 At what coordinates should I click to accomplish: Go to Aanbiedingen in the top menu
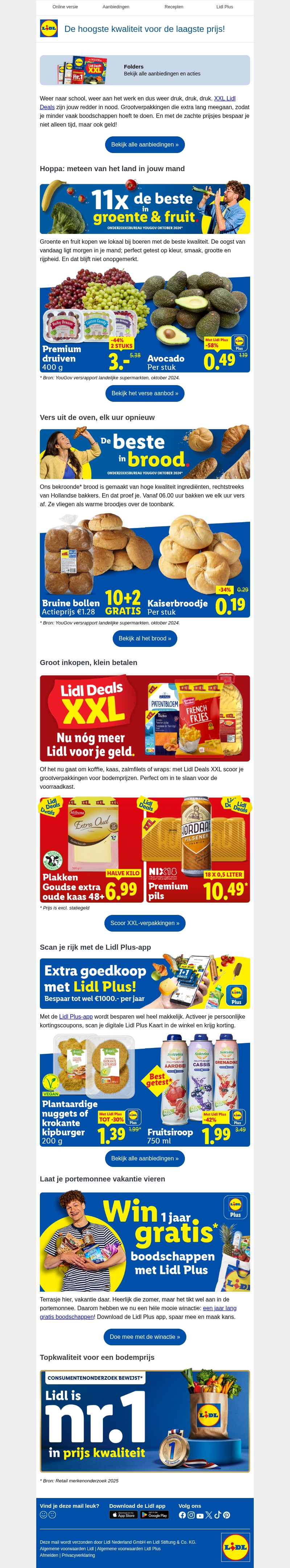click(x=116, y=7)
